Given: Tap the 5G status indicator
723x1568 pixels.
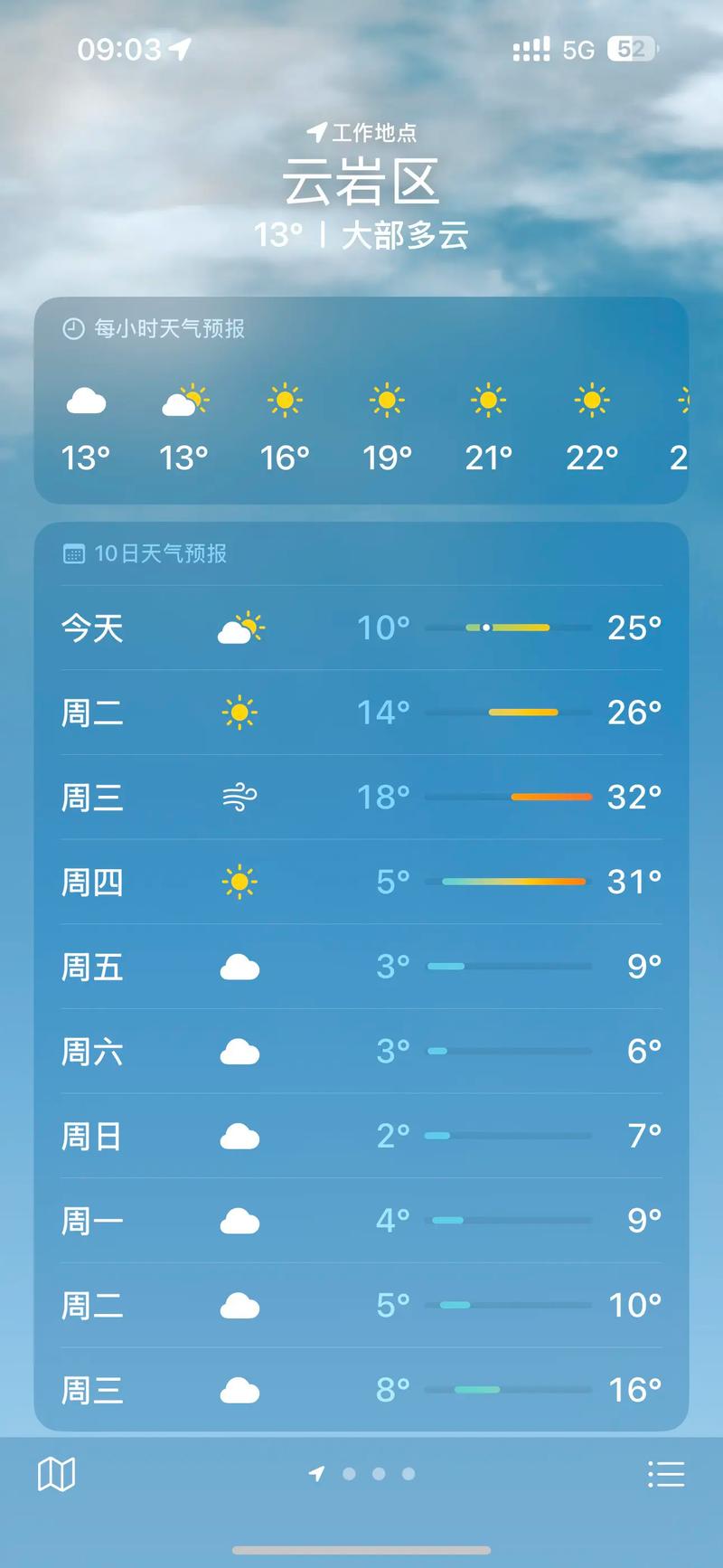Looking at the screenshot, I should [x=578, y=49].
